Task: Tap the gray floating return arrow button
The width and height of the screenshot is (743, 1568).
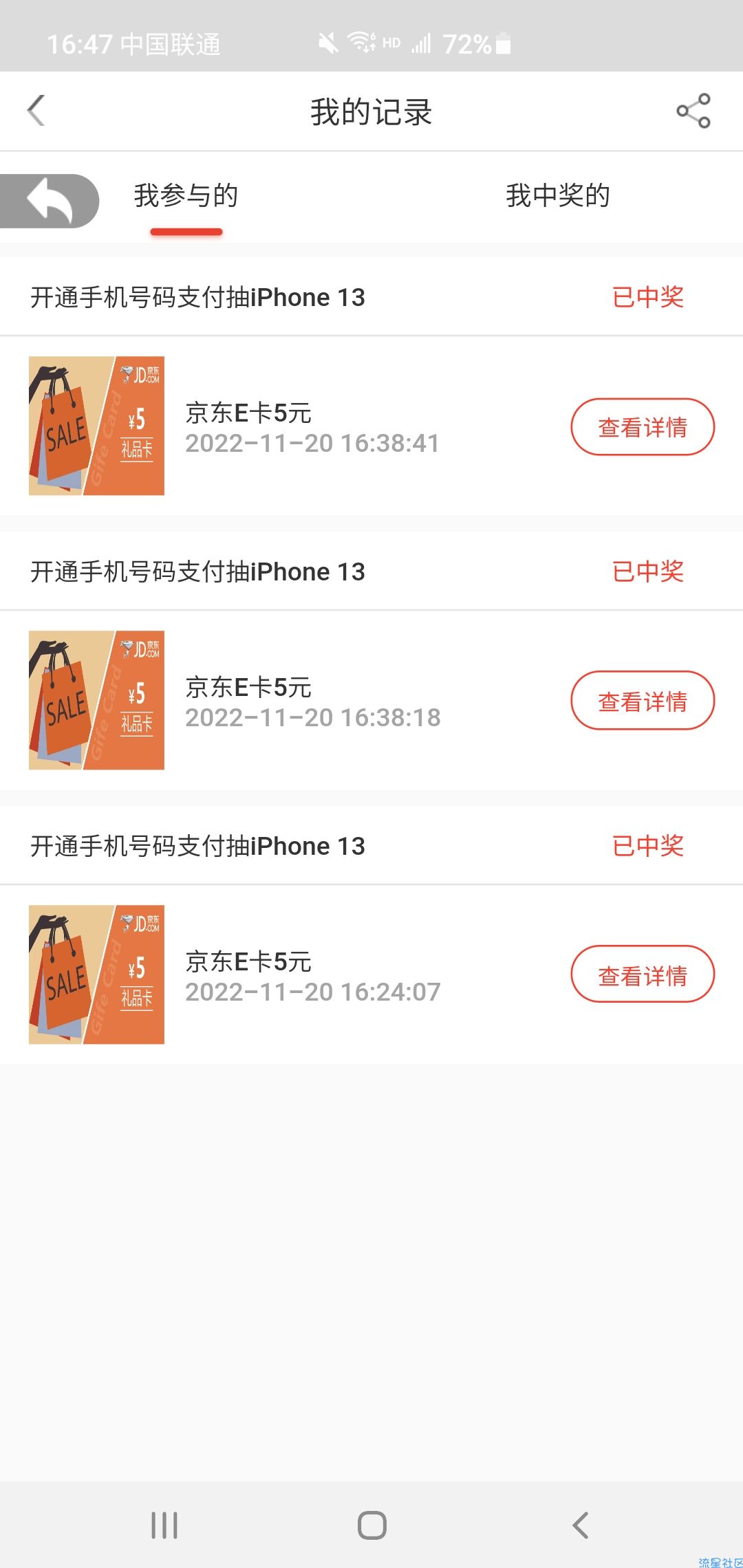Action: pyautogui.click(x=50, y=201)
